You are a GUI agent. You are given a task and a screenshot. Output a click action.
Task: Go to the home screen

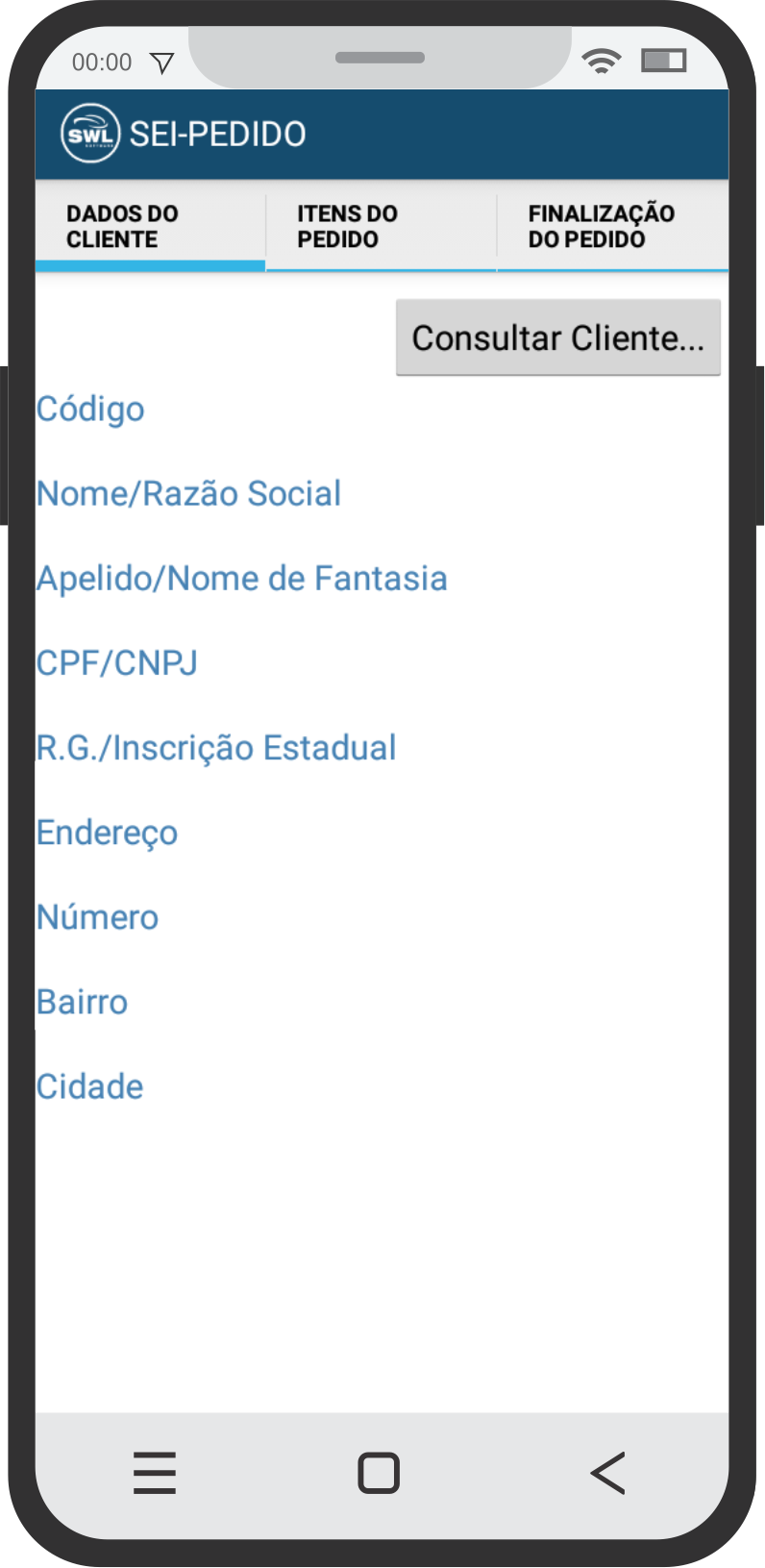point(379,1472)
